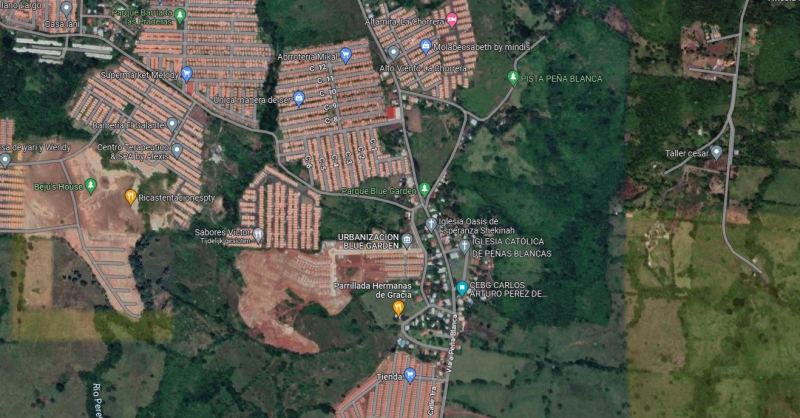Open Barberia El Galante marker
This screenshot has height=418, width=800.
click(172, 125)
